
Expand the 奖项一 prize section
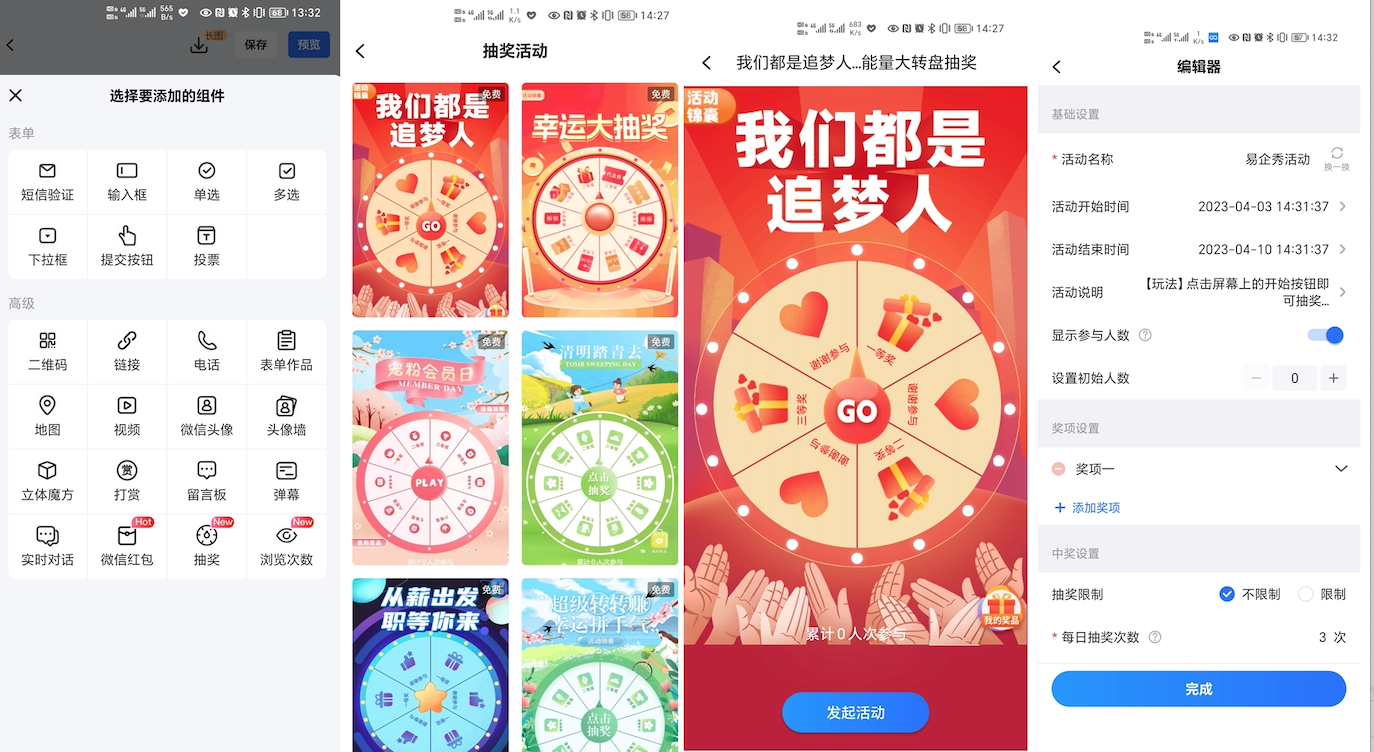(1341, 469)
